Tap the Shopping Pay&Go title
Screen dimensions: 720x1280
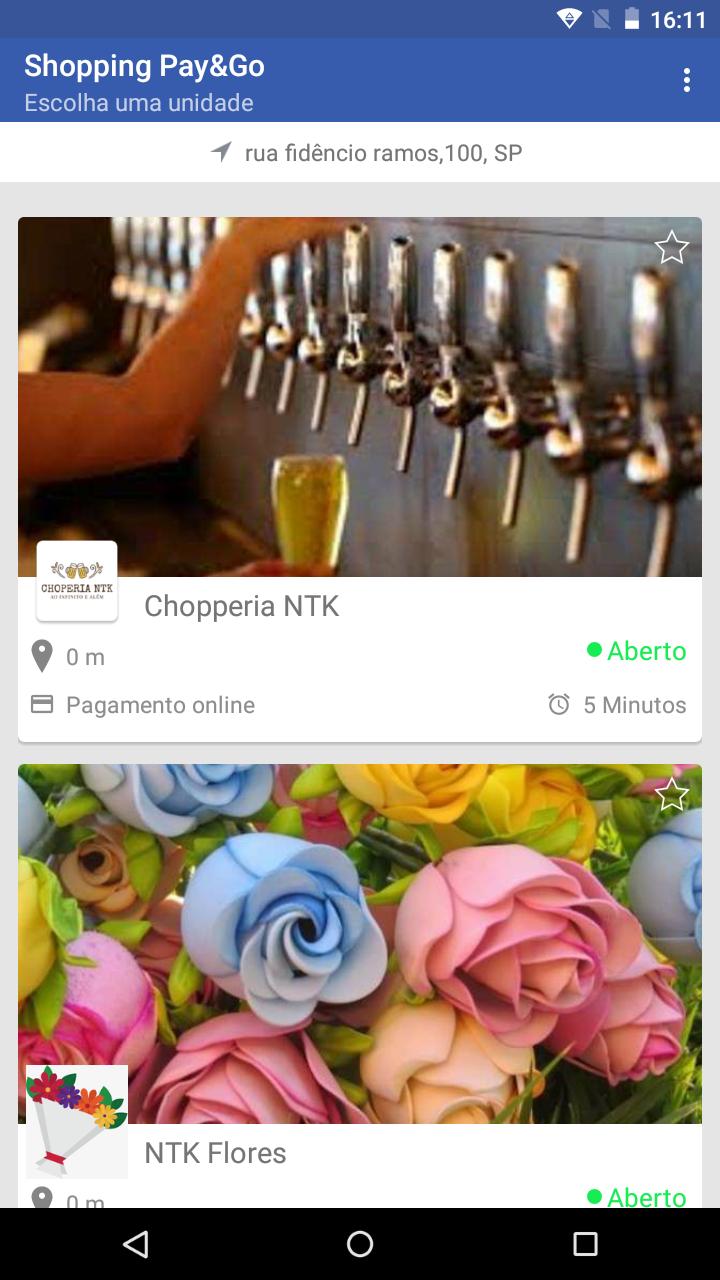coord(144,66)
